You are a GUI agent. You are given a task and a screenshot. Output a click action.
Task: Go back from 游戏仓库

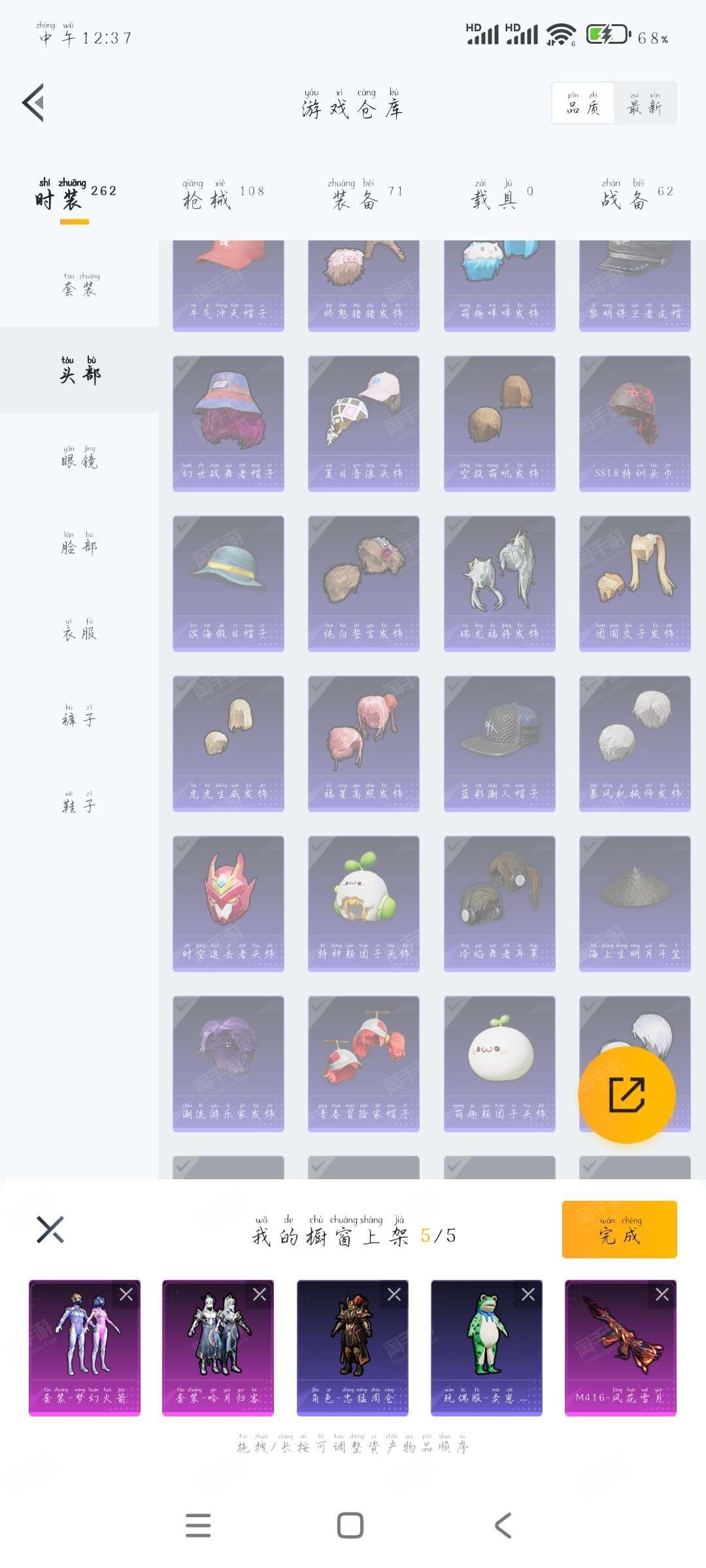click(x=34, y=103)
